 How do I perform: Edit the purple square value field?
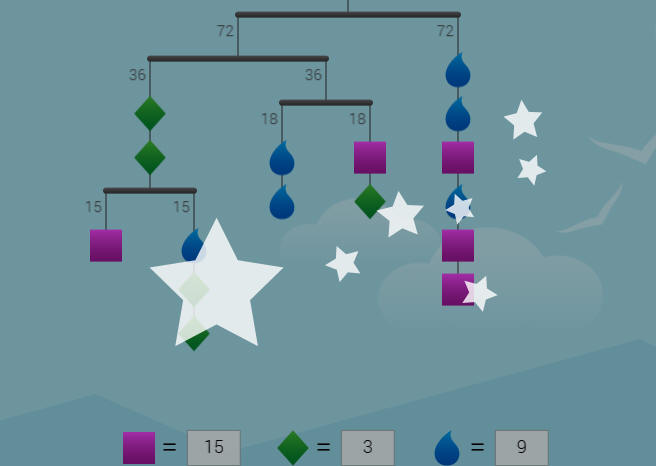point(214,447)
